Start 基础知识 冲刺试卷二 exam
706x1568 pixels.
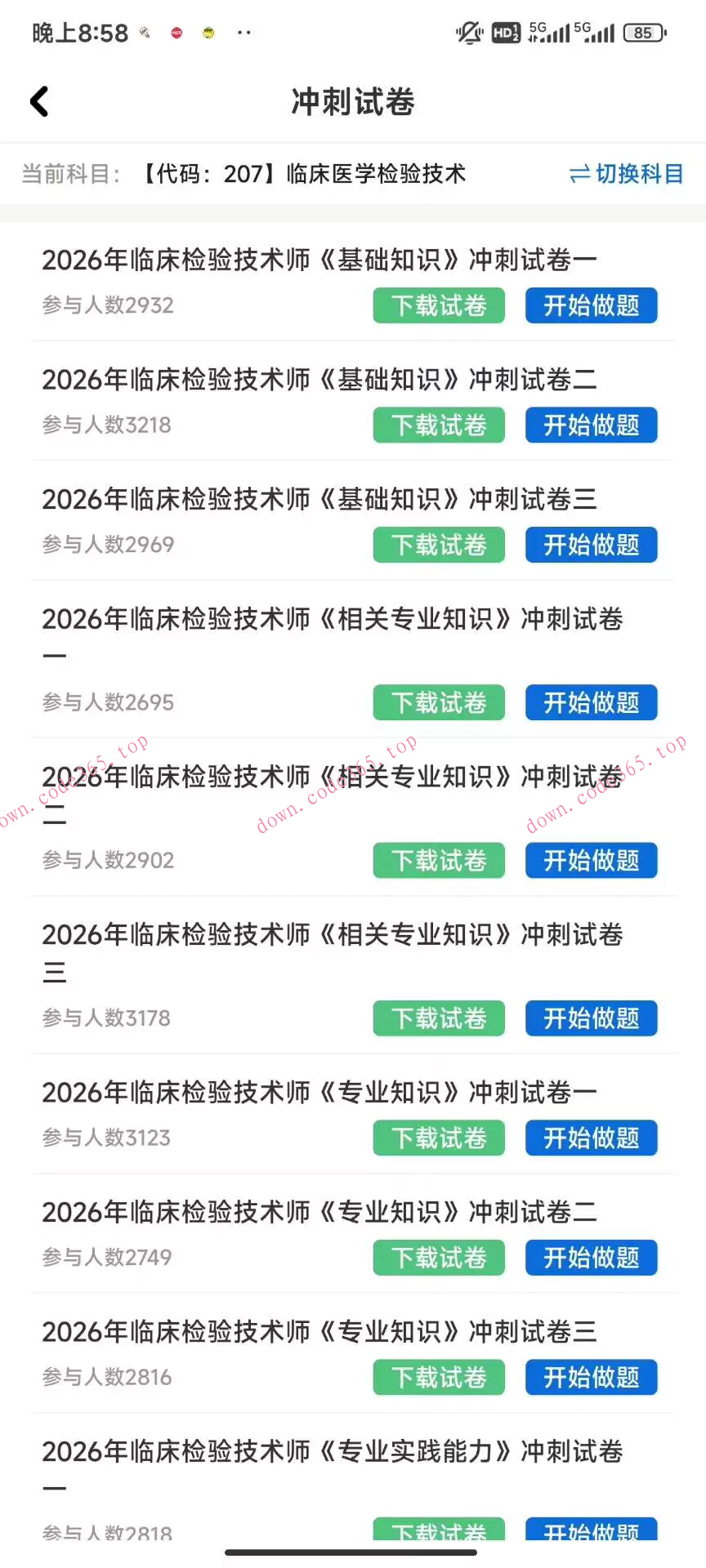click(x=591, y=425)
